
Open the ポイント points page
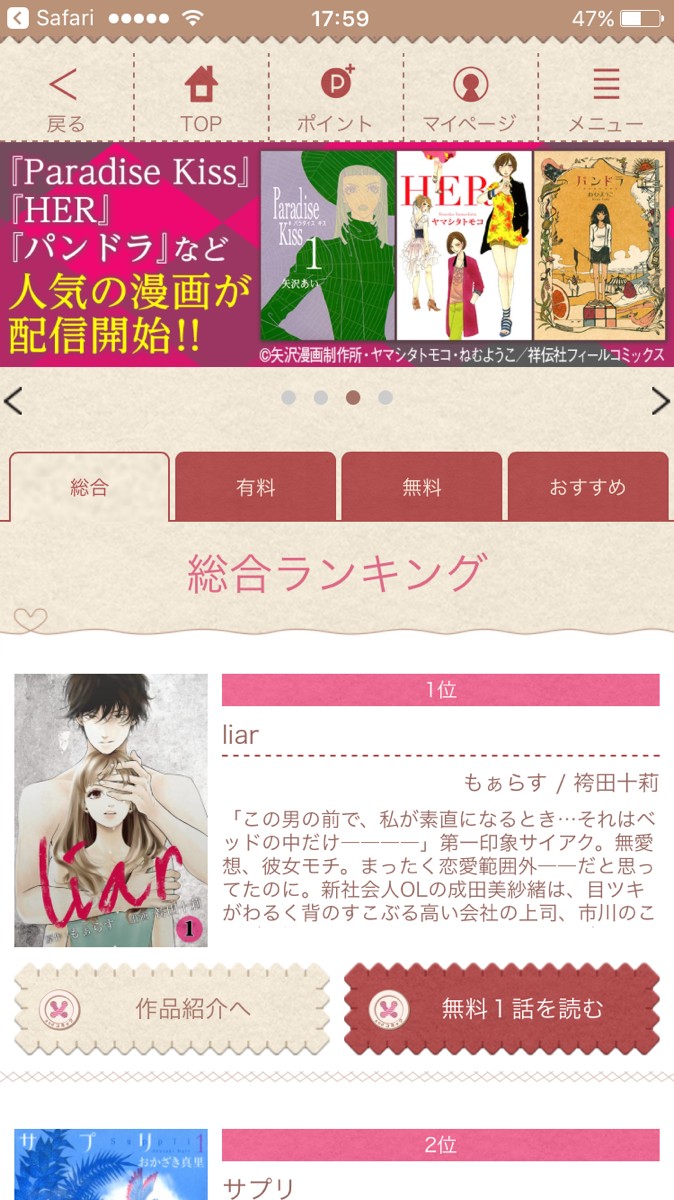[x=336, y=99]
